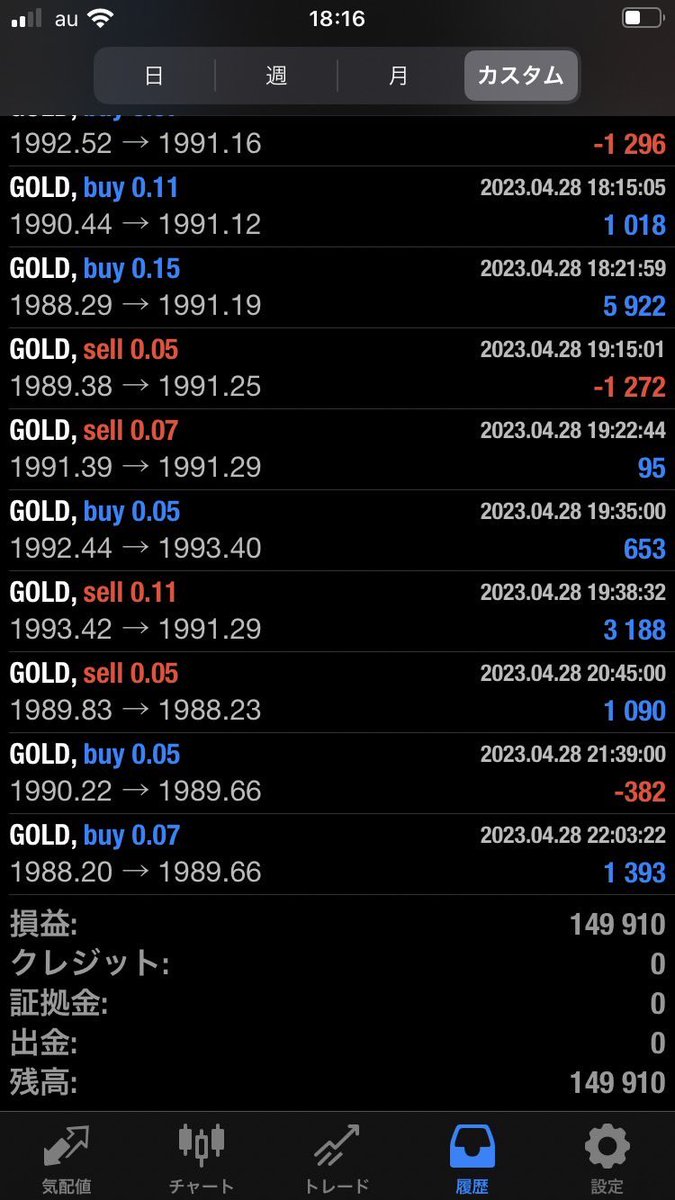Show details of GOLD sell 0.11 at 19:38:32
Screen dimensions: 675x1200
click(x=337, y=611)
